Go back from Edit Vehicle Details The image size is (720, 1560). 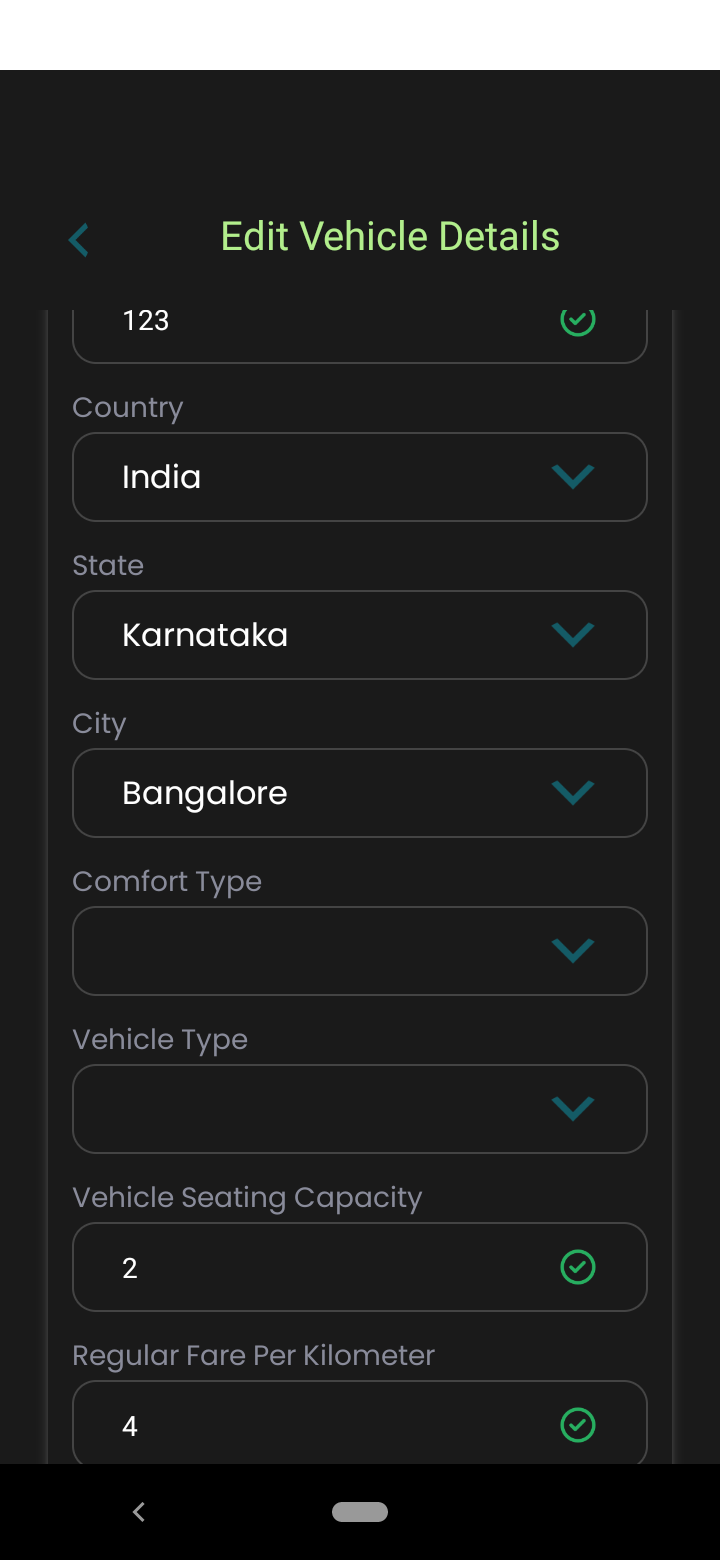pos(79,239)
